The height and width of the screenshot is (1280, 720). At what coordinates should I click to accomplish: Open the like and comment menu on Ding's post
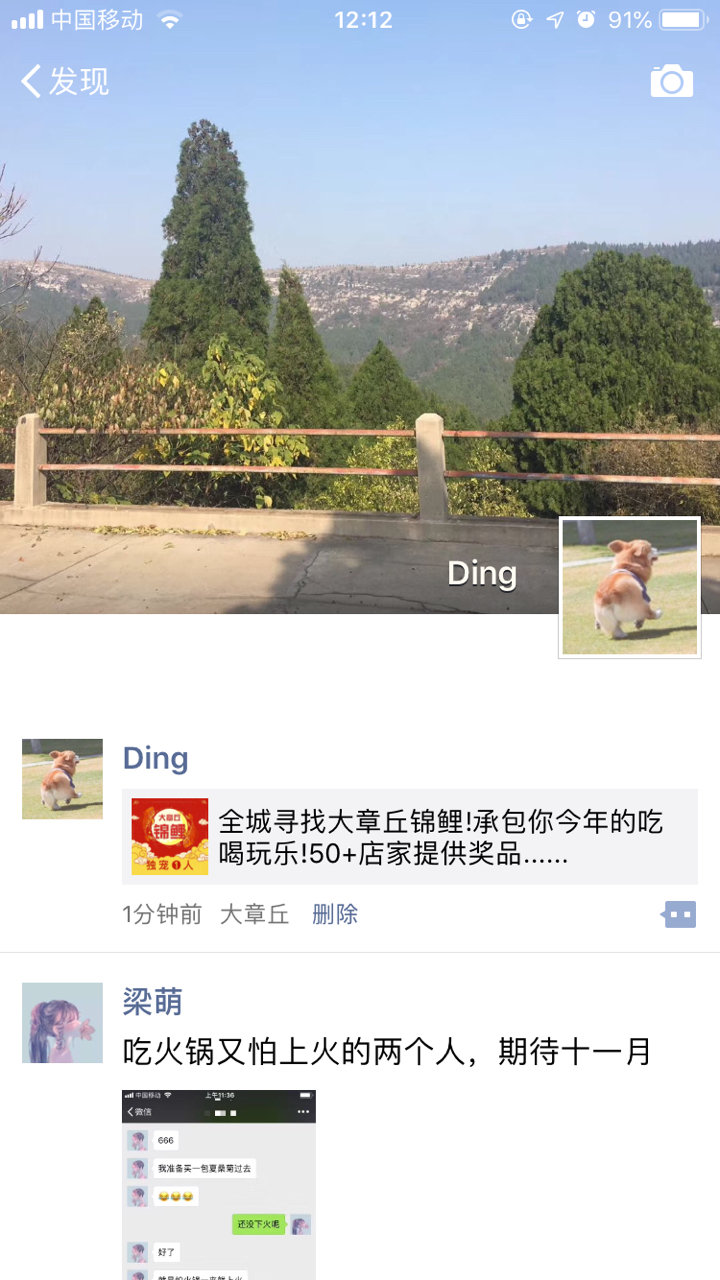pos(679,914)
